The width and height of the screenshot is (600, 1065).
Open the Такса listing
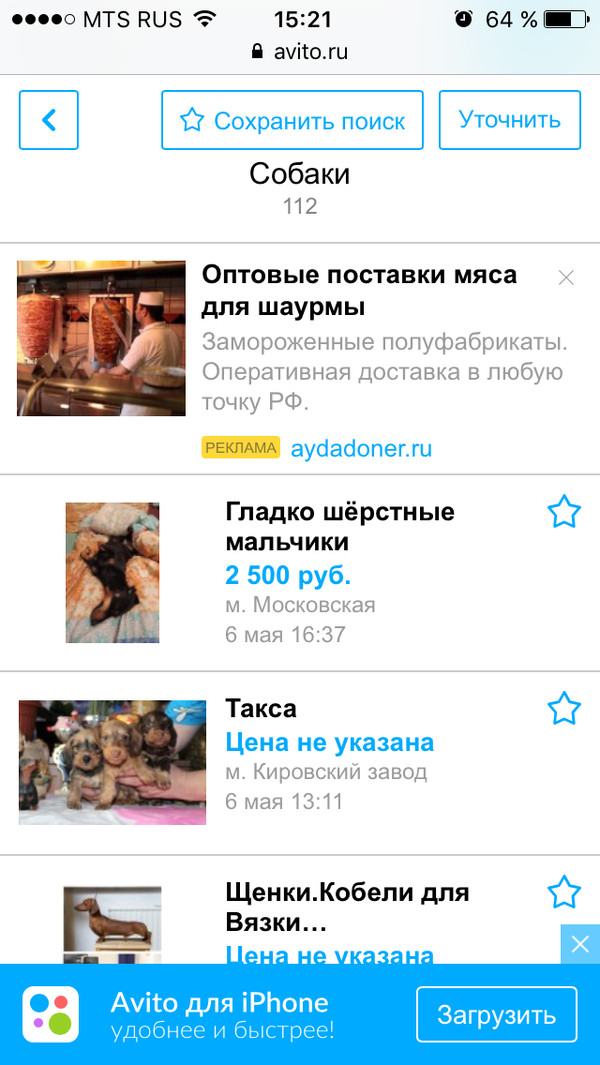[261, 709]
